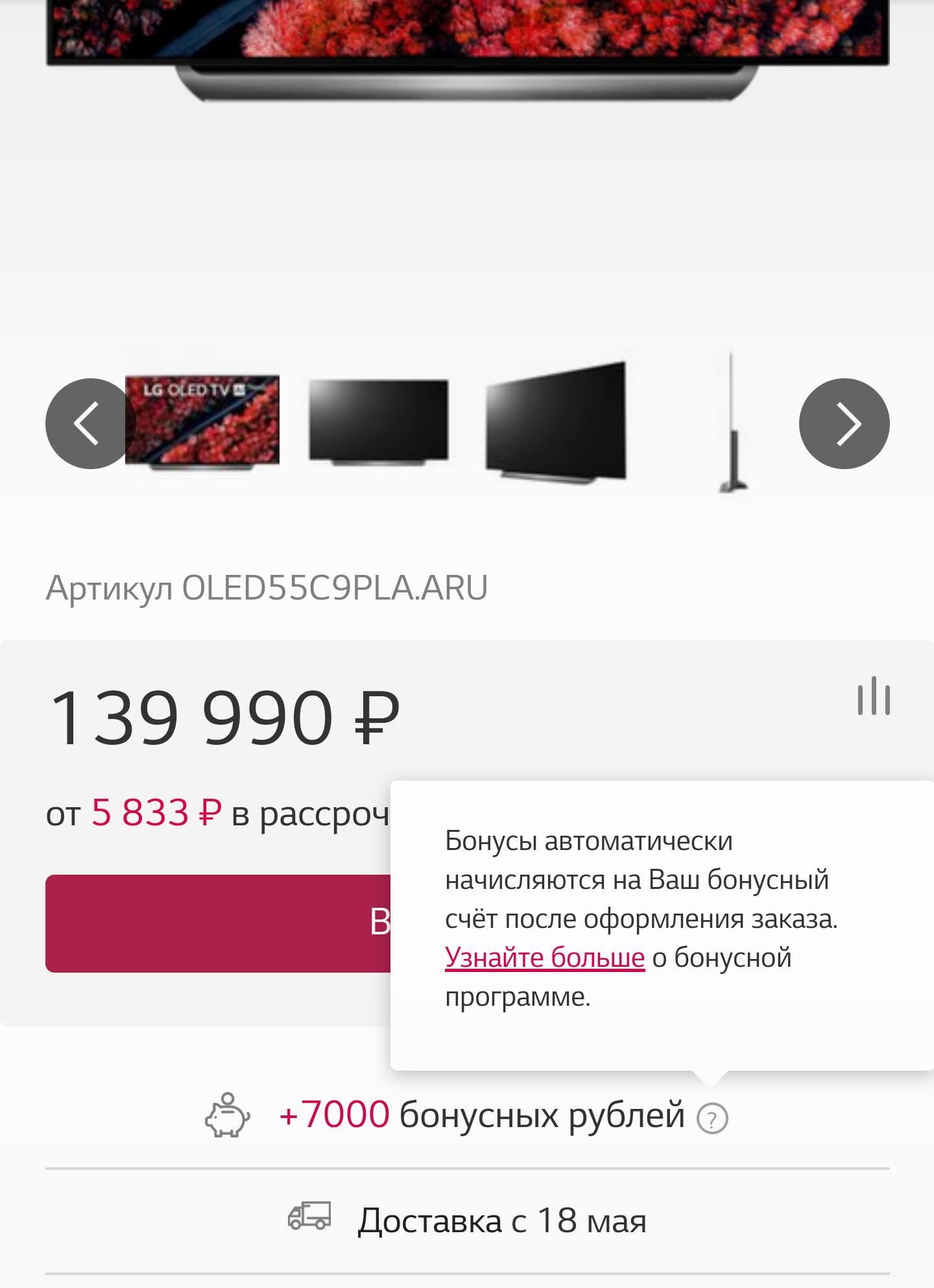Add this TV to comparison
The width and height of the screenshot is (934, 1288).
pos(874,696)
